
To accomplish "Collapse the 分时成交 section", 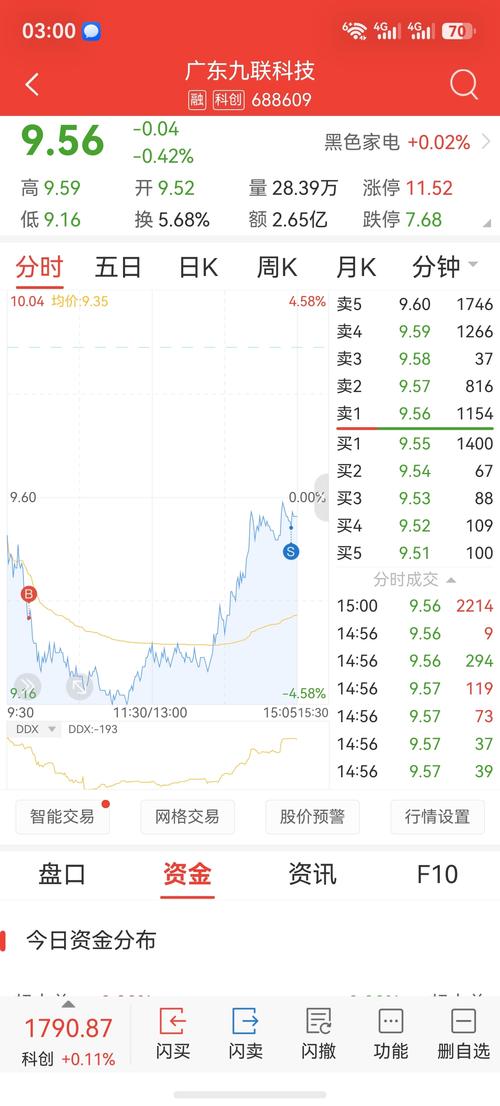I will coord(414,580).
